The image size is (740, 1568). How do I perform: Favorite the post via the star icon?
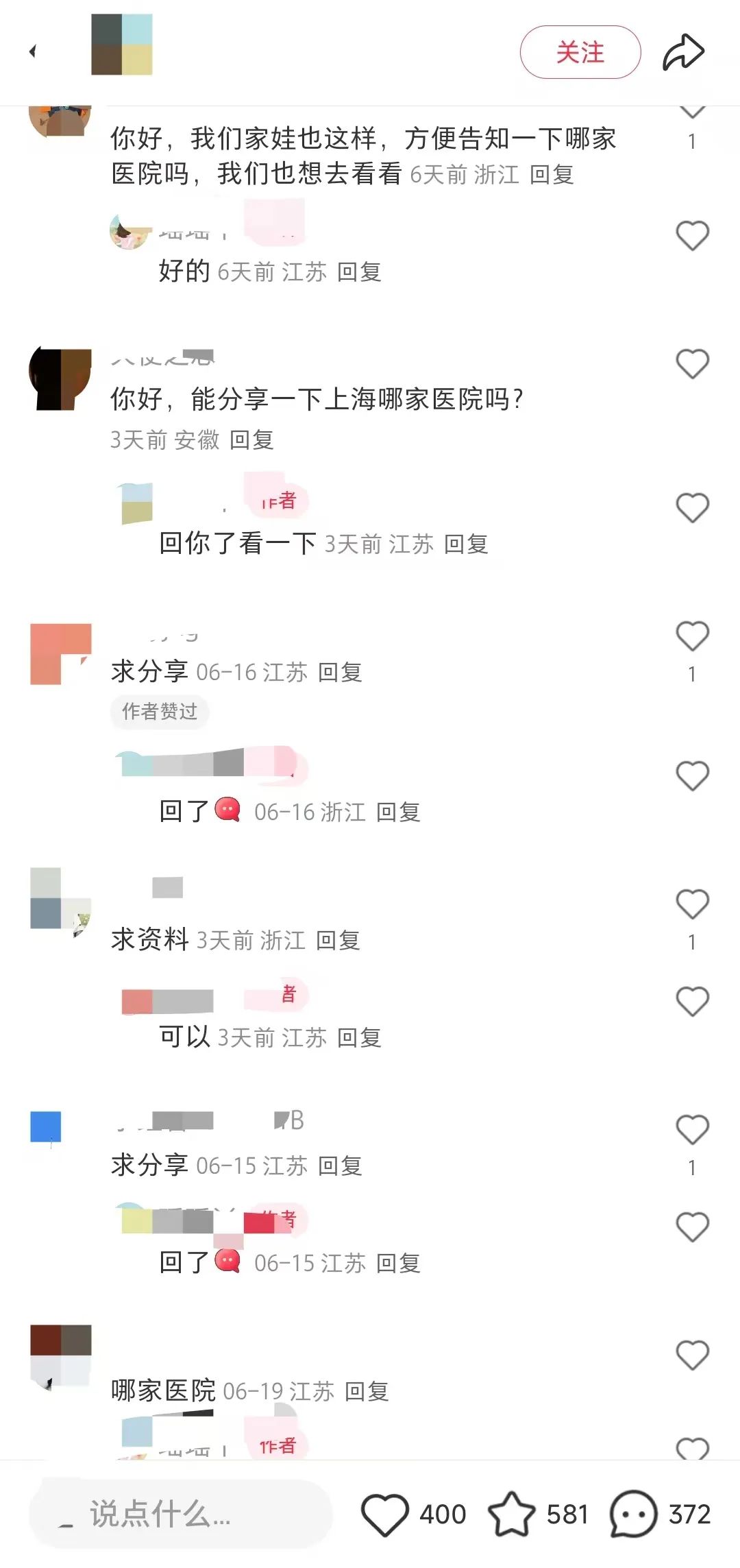pyautogui.click(x=511, y=1514)
